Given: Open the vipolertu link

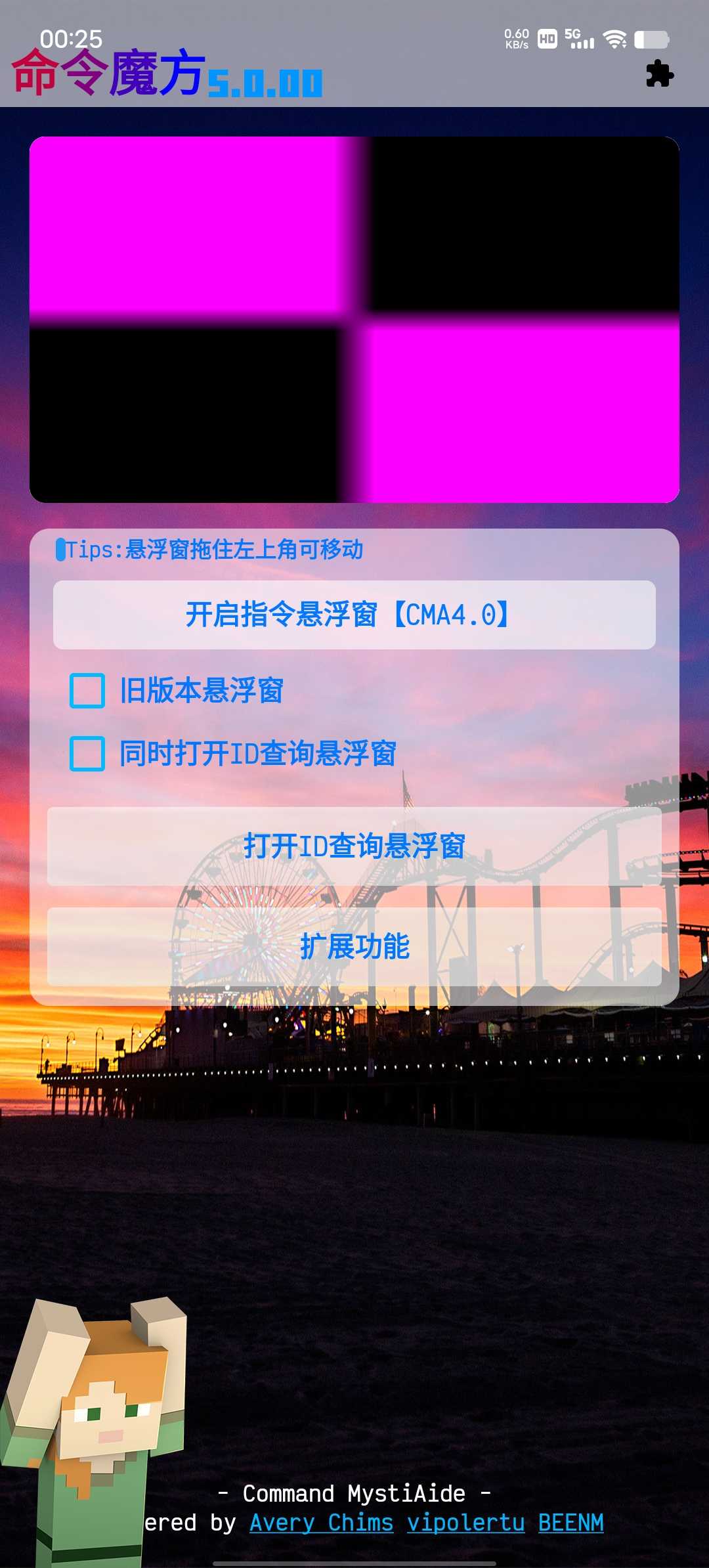Looking at the screenshot, I should pos(465,1523).
